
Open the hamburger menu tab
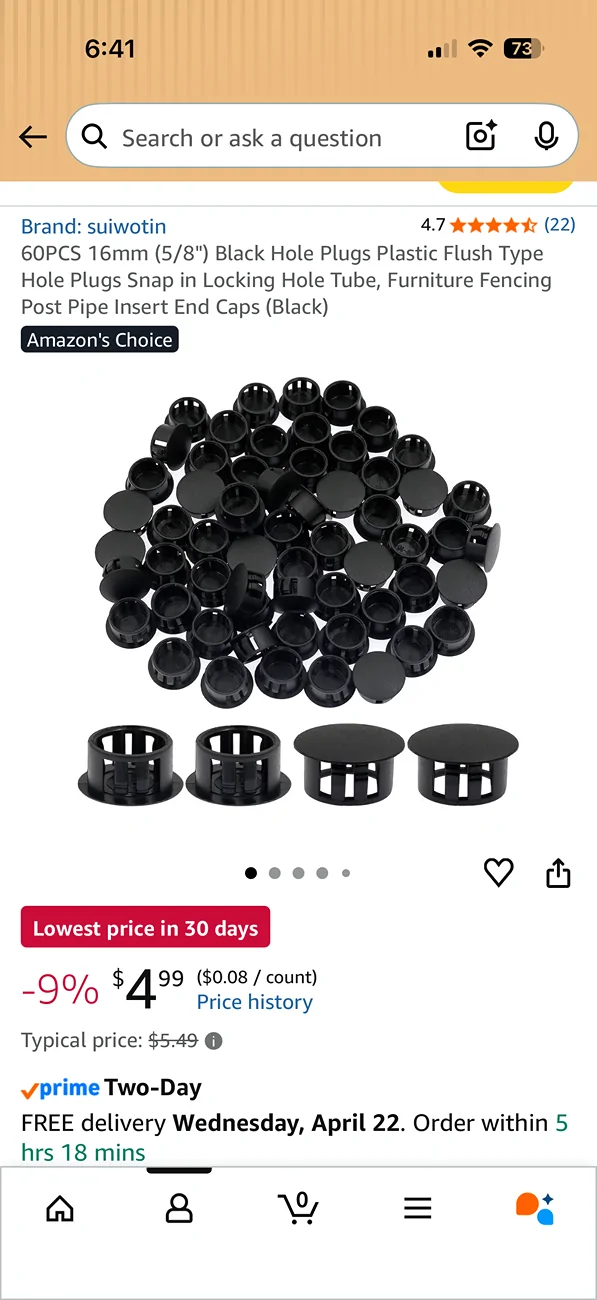tap(418, 1209)
